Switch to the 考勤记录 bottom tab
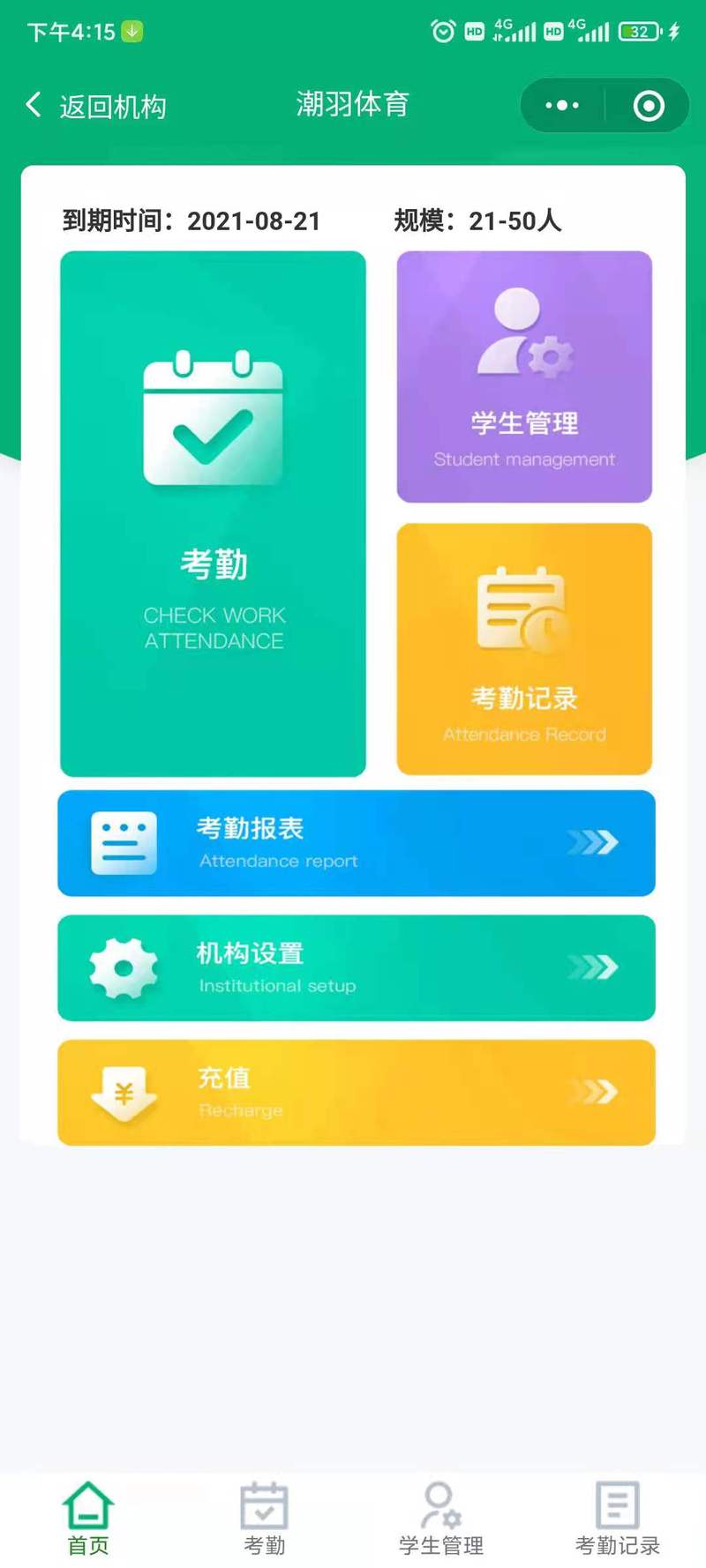Viewport: 706px width, 1568px height. [x=618, y=1519]
